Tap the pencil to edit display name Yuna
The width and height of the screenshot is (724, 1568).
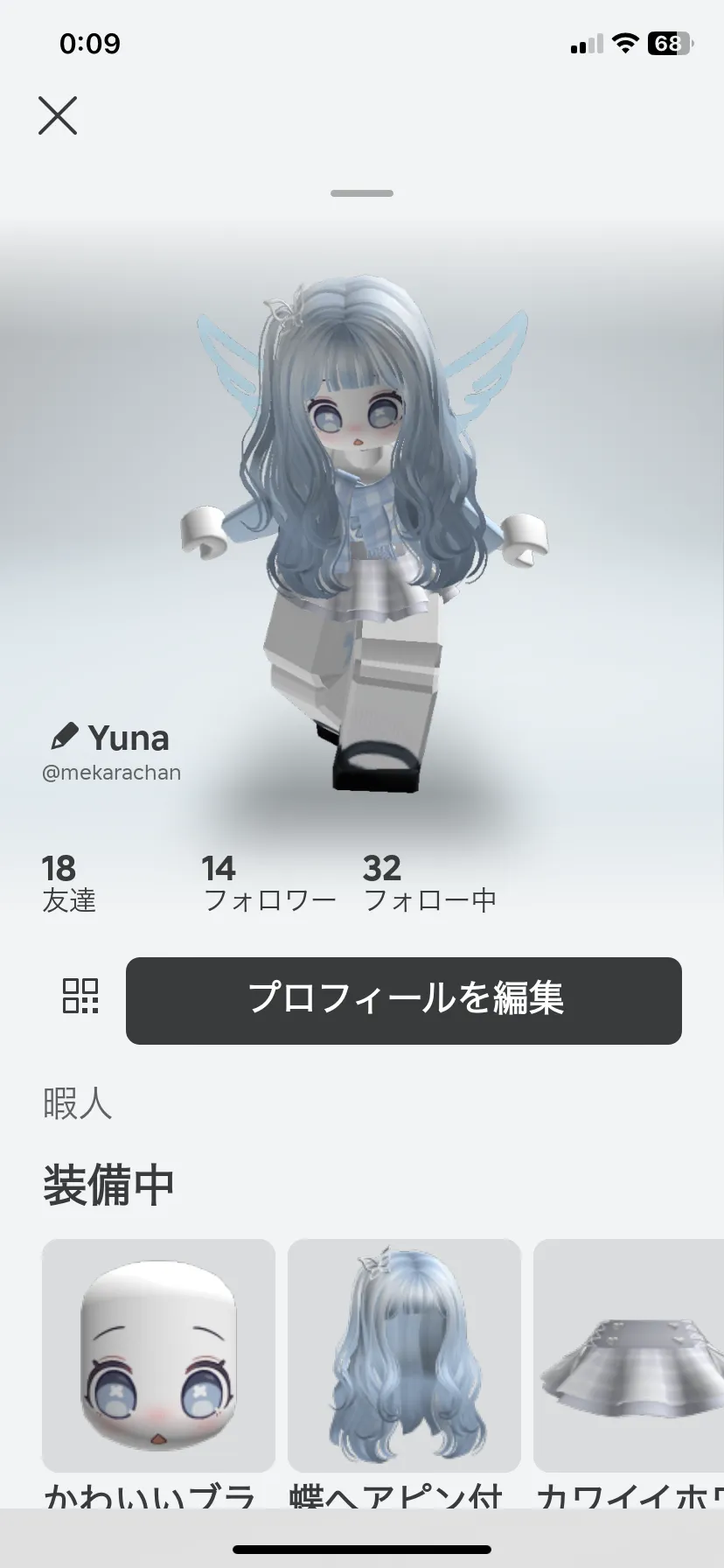coord(63,737)
